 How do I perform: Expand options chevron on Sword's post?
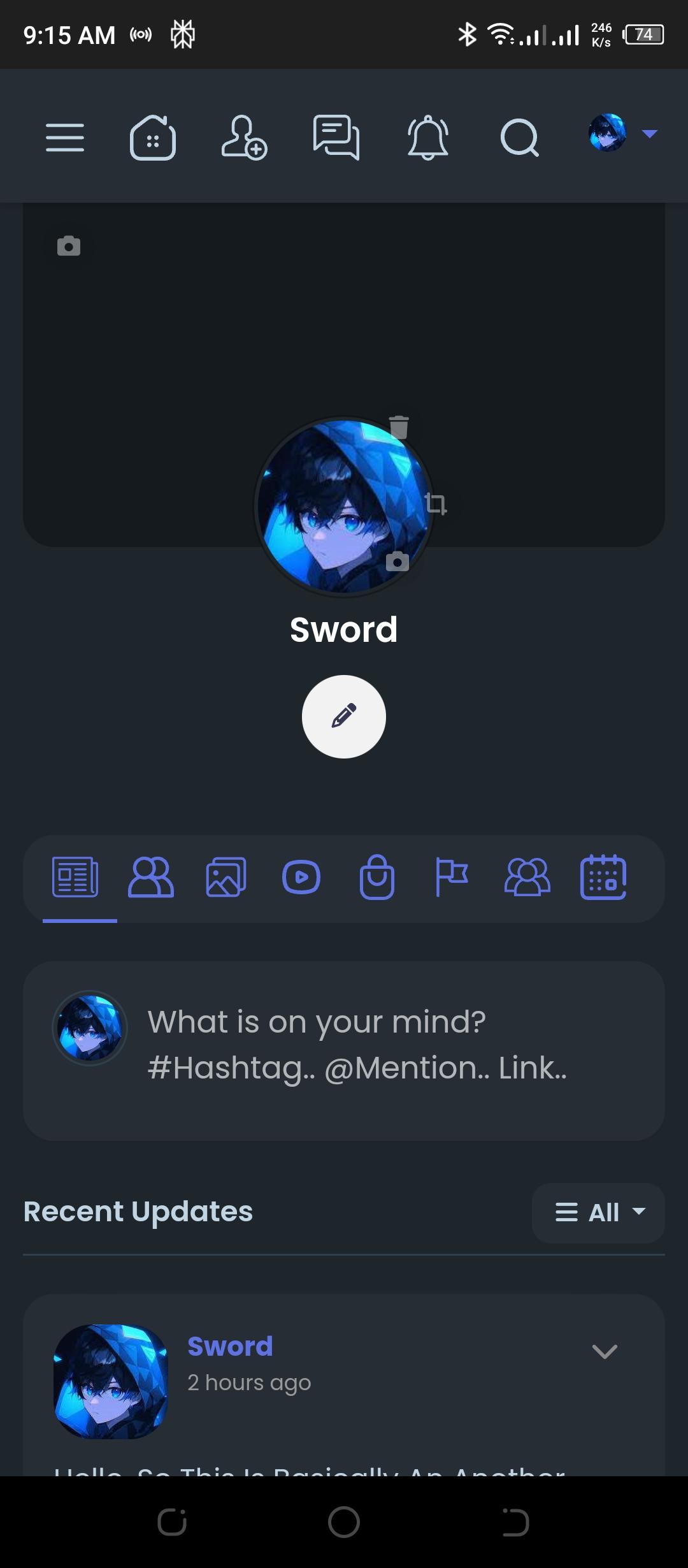point(604,1351)
